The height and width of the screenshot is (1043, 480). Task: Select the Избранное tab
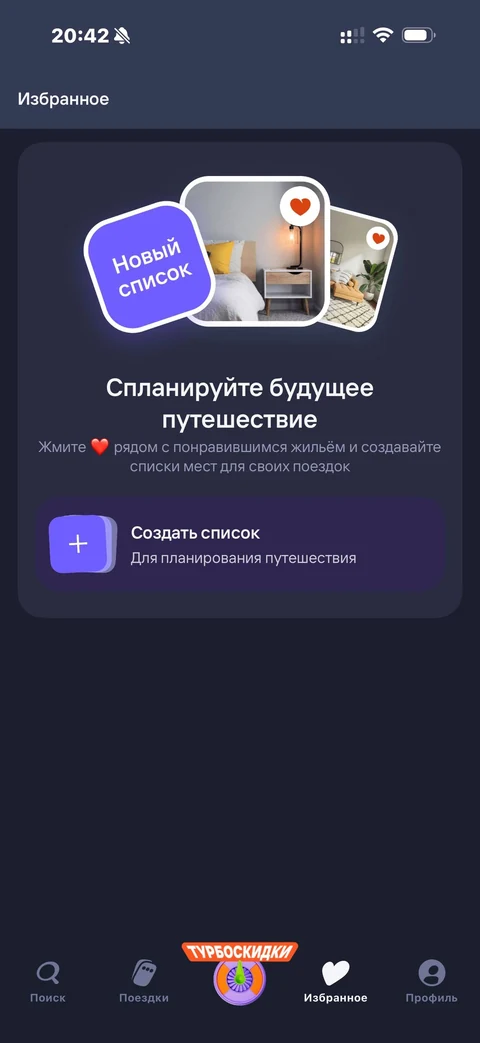pos(335,982)
